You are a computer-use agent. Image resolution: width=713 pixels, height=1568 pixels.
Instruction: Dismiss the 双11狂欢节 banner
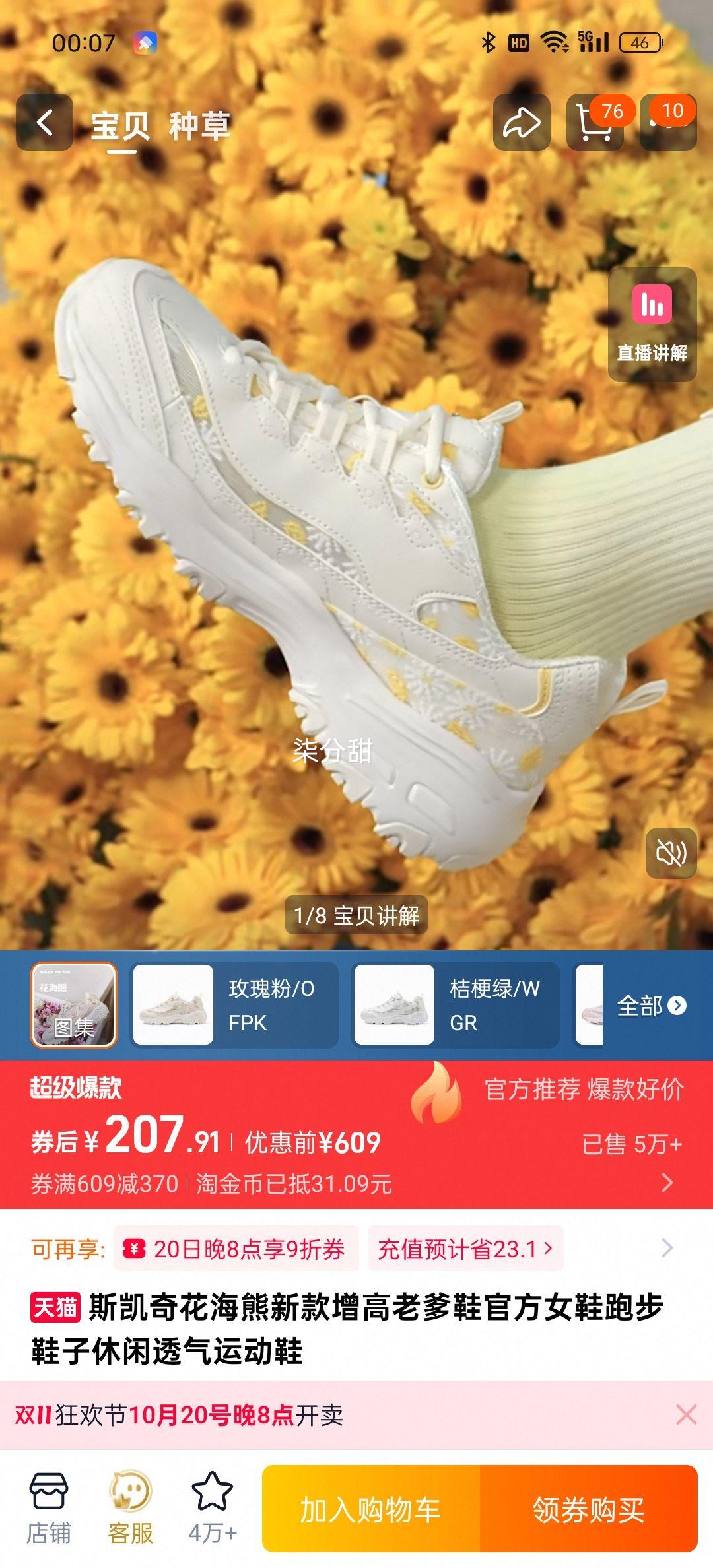coord(686,1415)
